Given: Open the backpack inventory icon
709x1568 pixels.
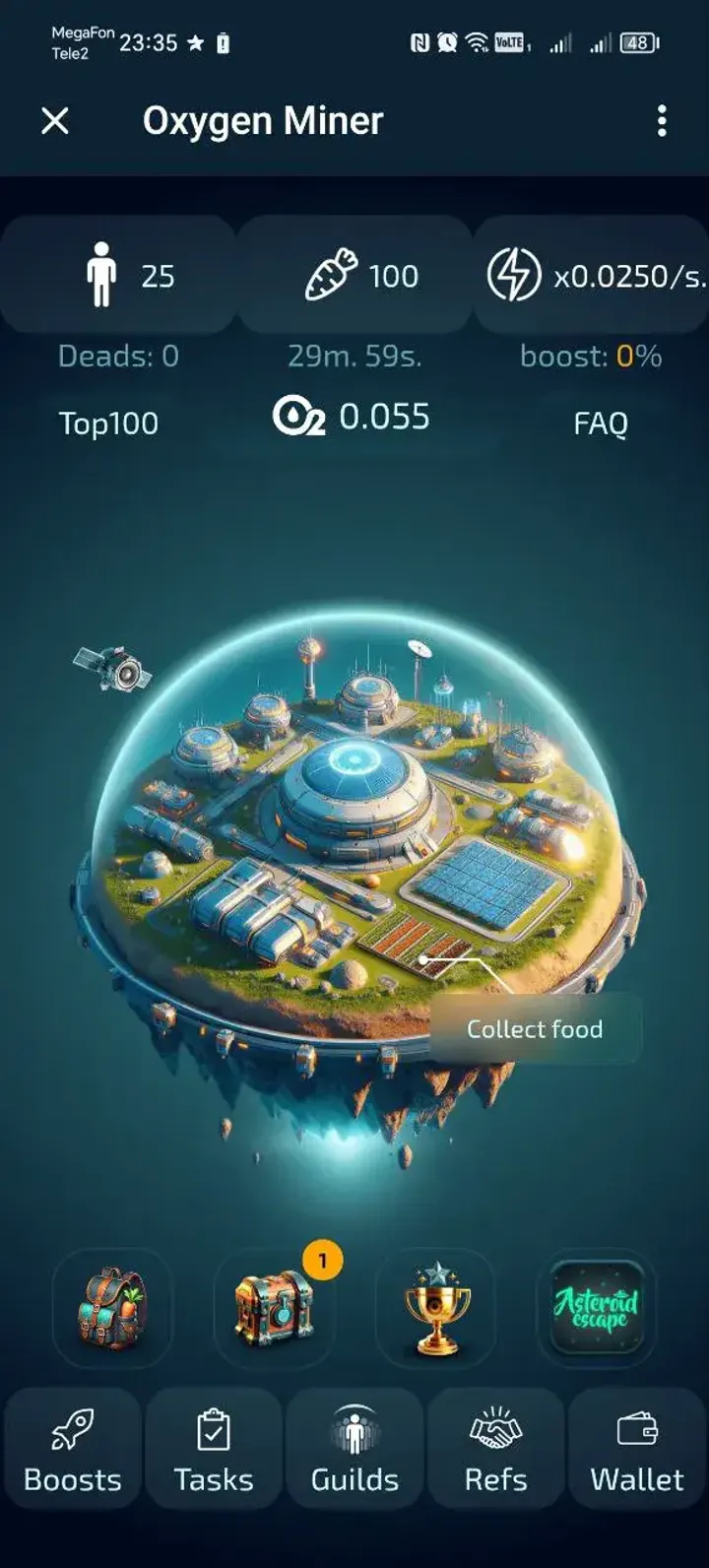Looking at the screenshot, I should [112, 1308].
